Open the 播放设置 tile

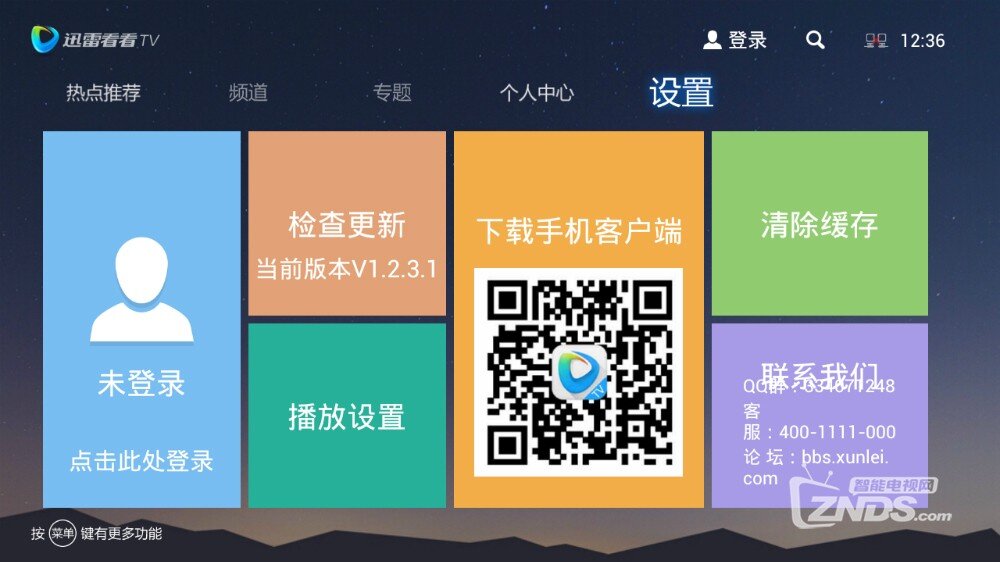[x=346, y=415]
